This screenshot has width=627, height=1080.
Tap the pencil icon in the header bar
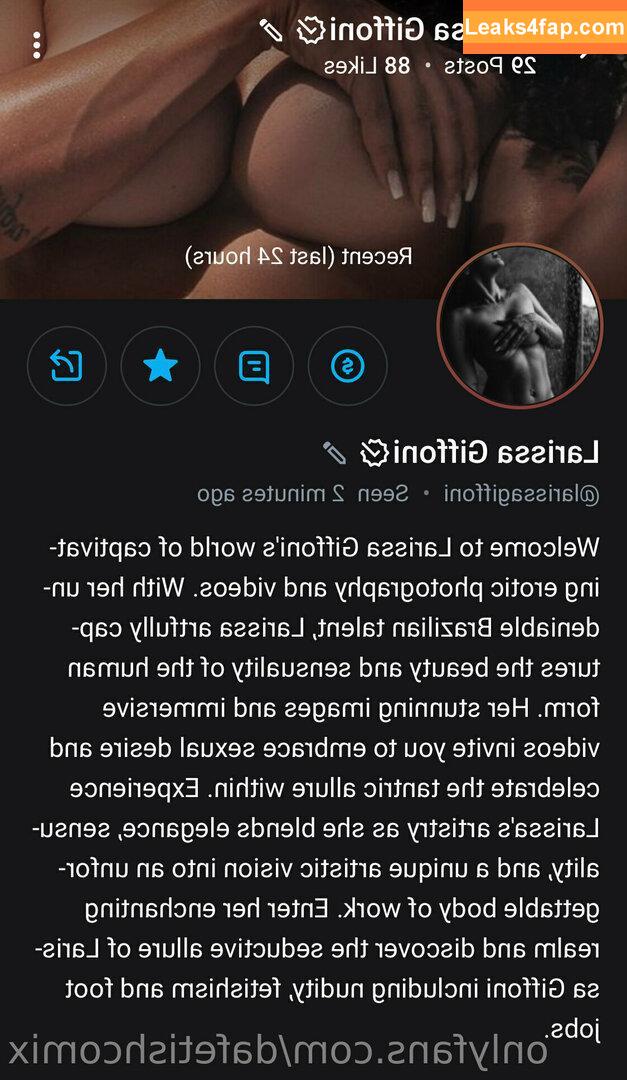pos(271,30)
